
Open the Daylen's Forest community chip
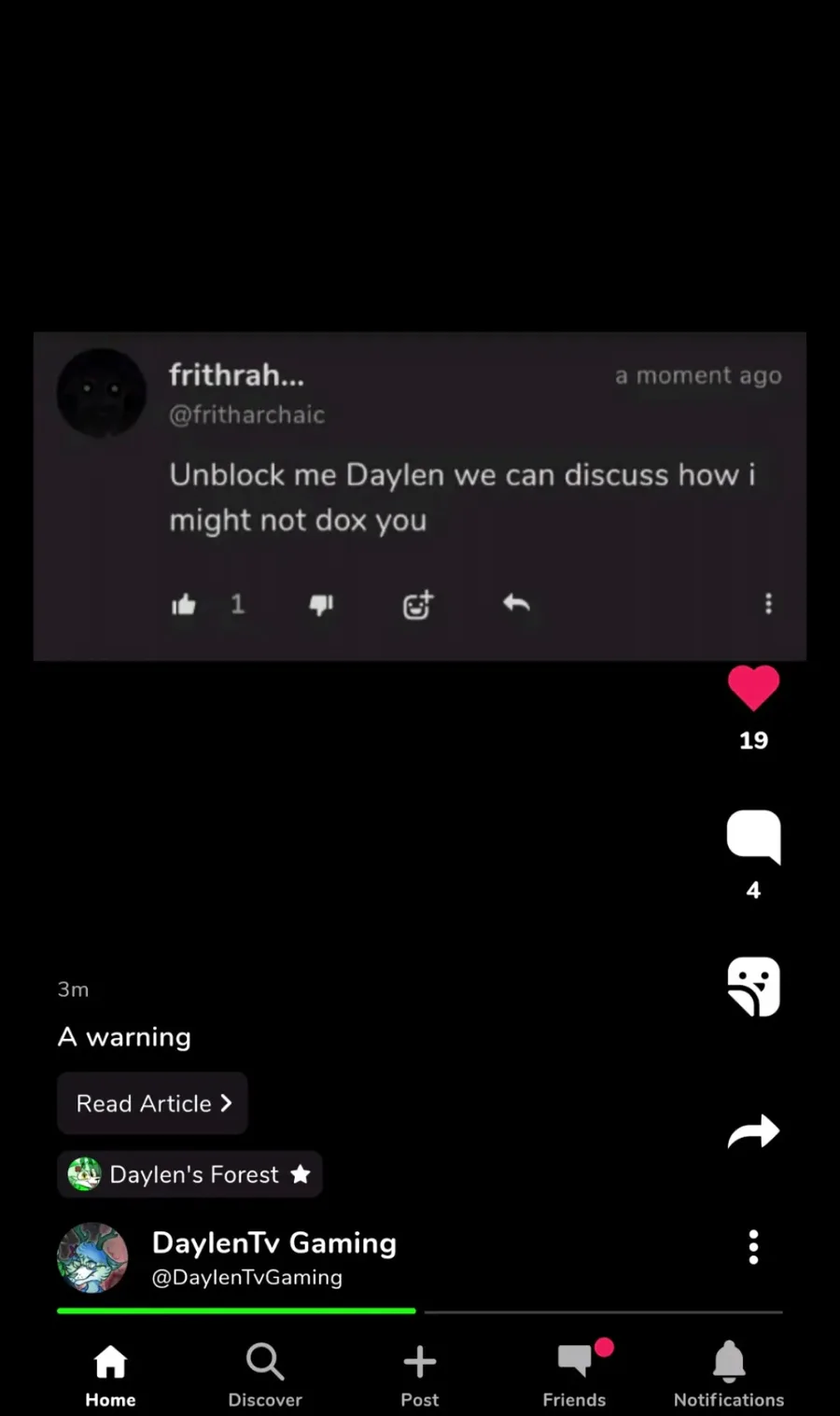click(x=190, y=1174)
